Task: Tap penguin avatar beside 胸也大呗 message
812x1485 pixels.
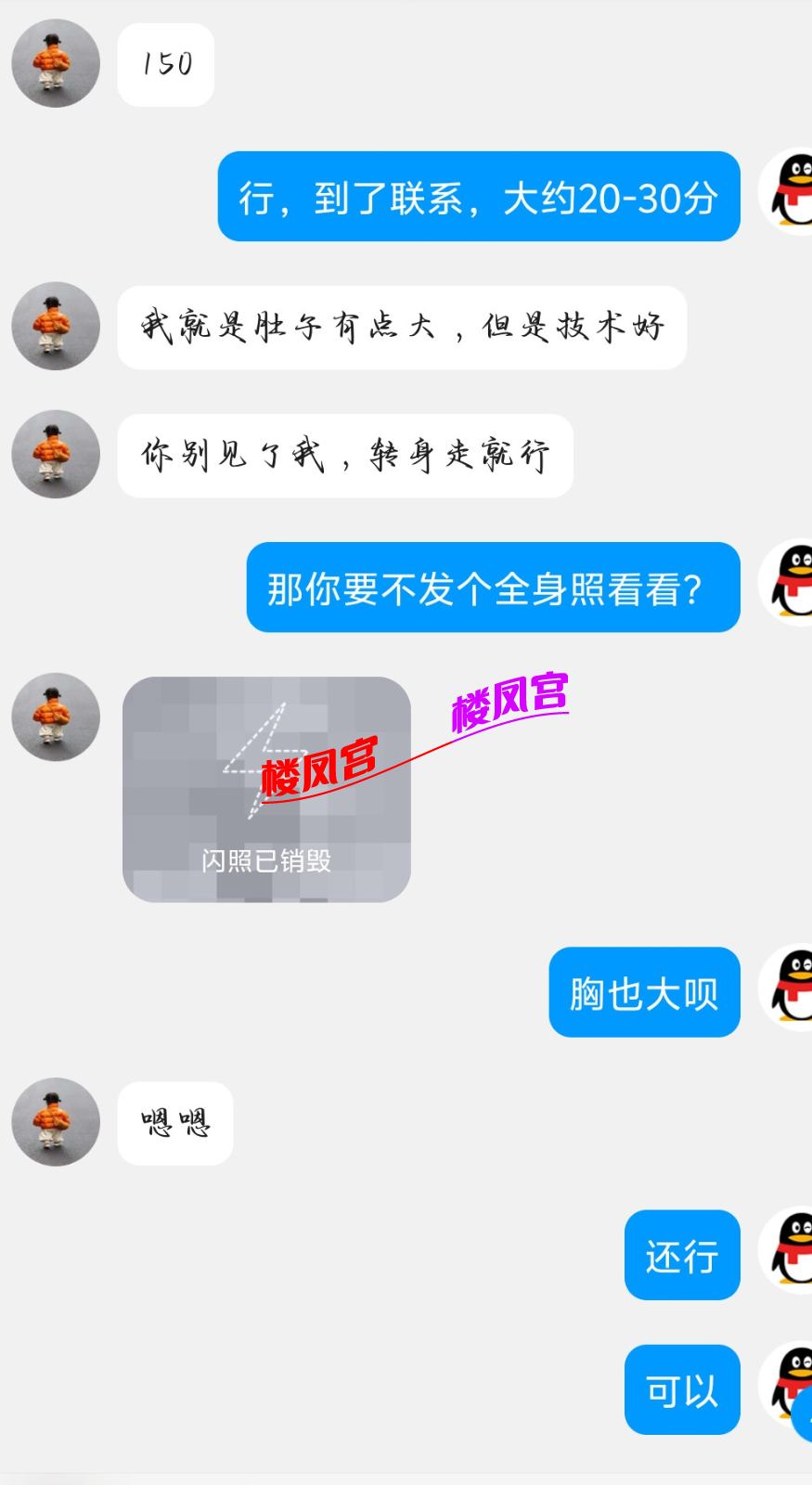Action: pos(789,988)
